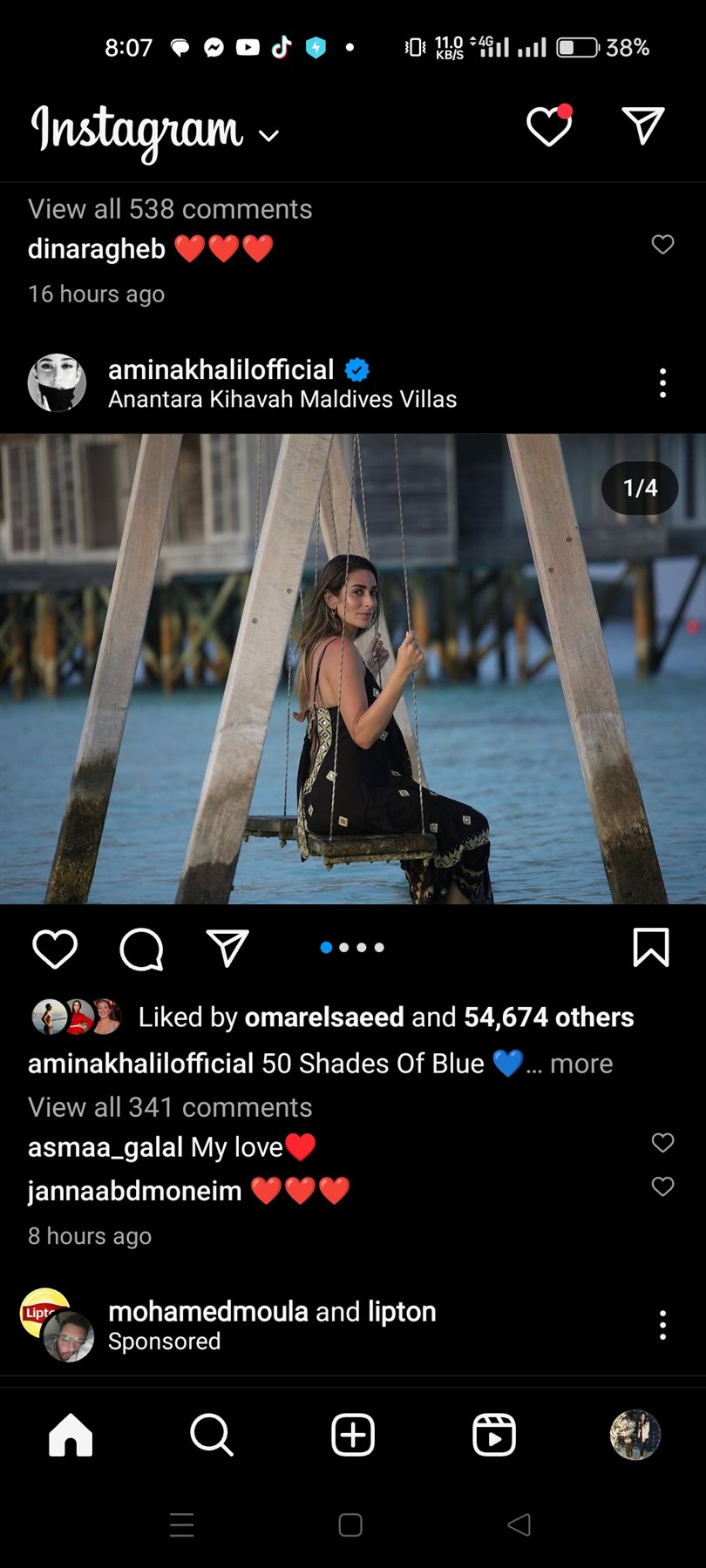Comment on aminakhalilofficial's post
The image size is (706, 1568).
141,948
